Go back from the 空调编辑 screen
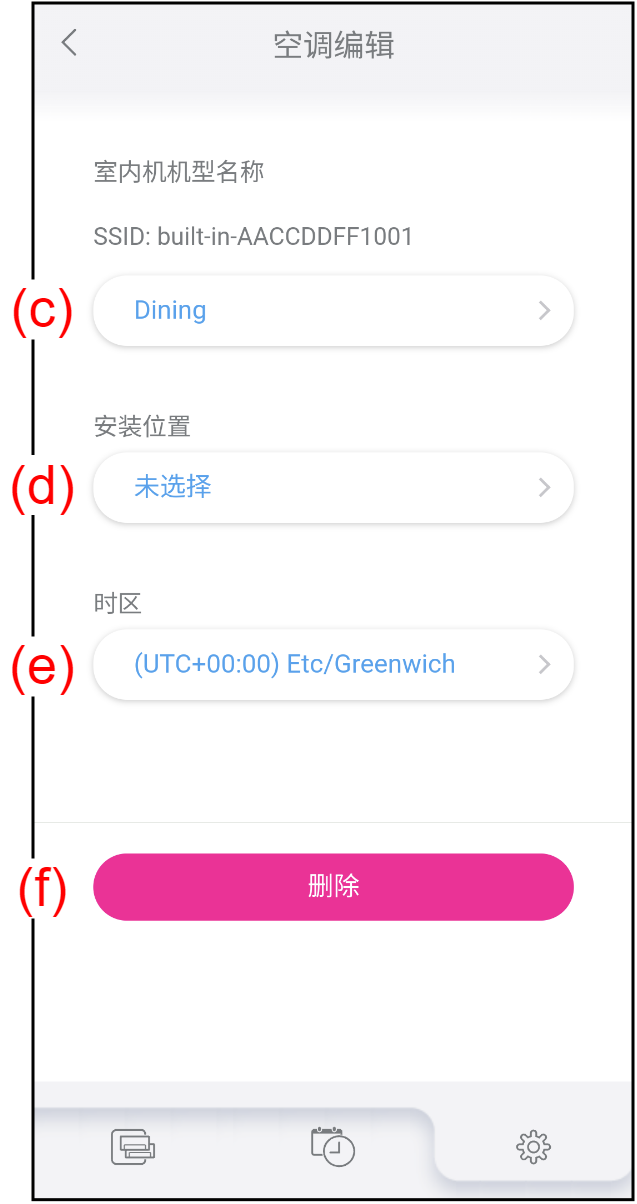 69,43
